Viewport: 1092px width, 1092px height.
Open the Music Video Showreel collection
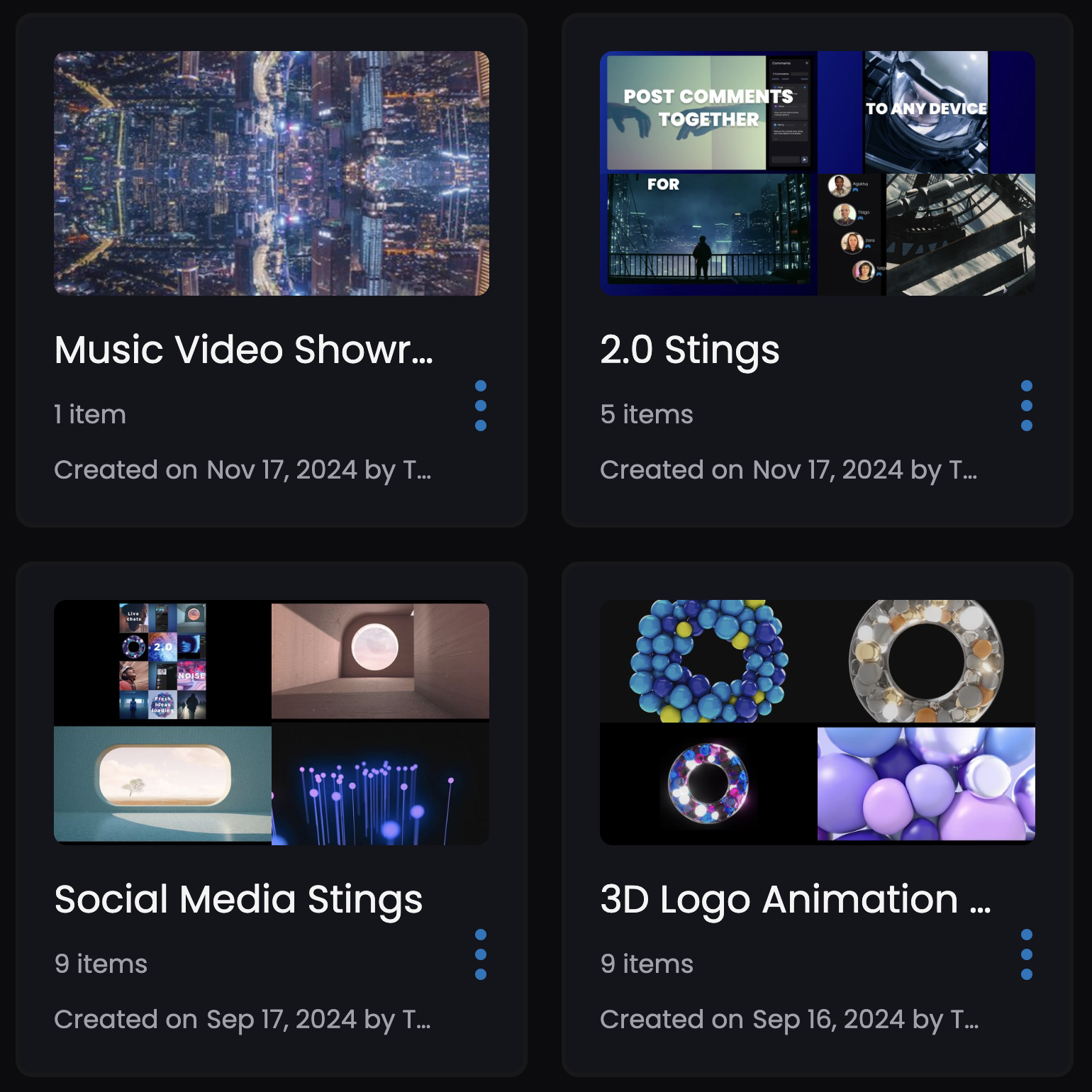(x=272, y=174)
